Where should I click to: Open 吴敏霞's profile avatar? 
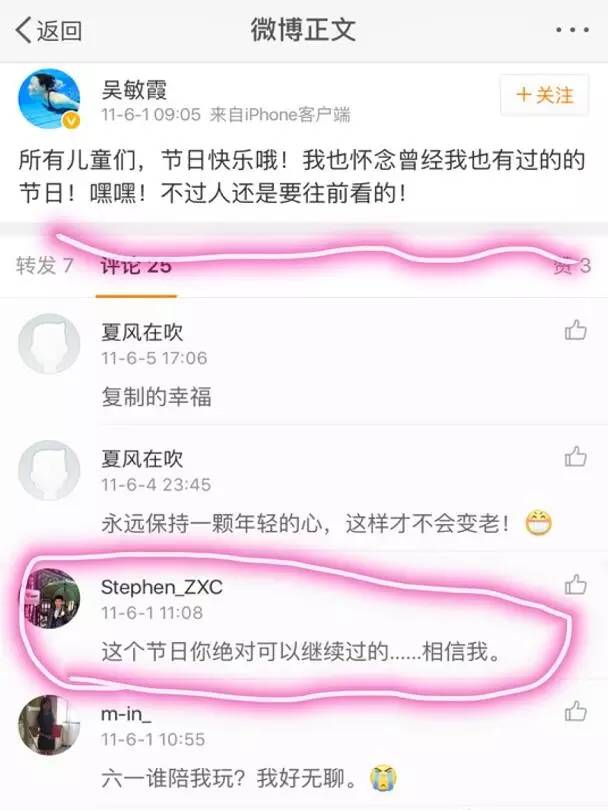pos(48,102)
